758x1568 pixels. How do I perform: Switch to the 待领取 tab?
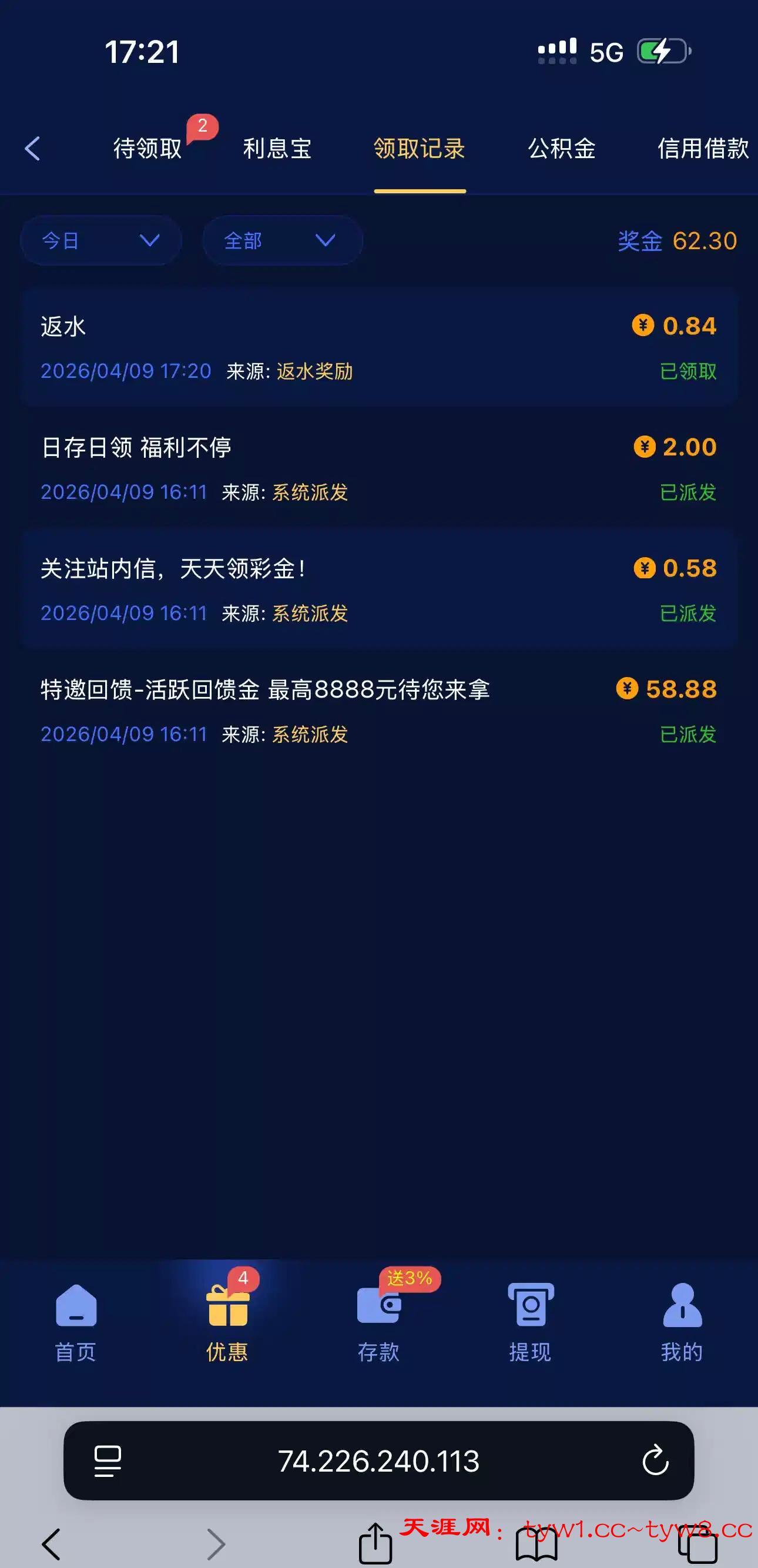pyautogui.click(x=148, y=149)
